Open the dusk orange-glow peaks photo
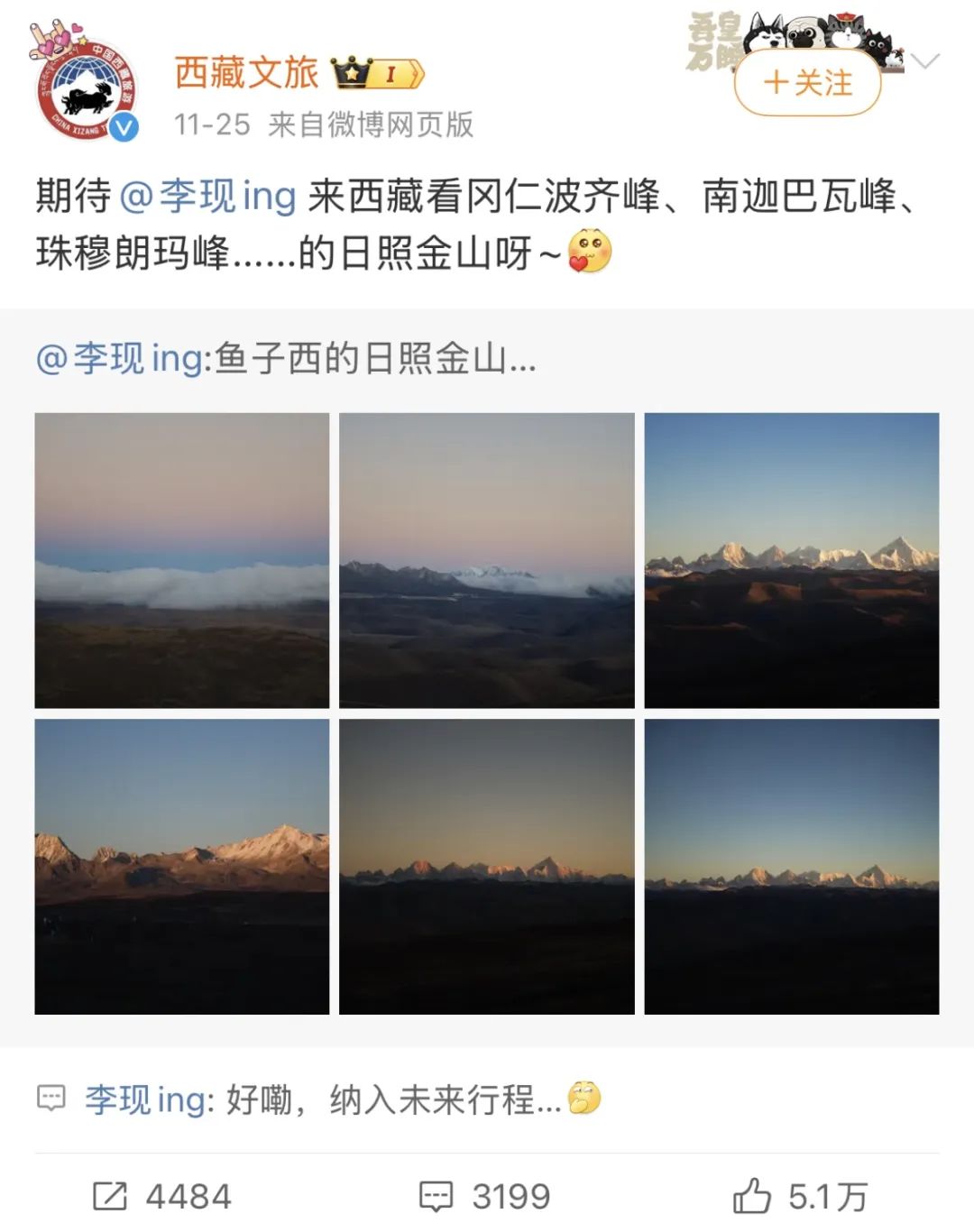Screen dimensions: 974x1232 coord(486,866)
